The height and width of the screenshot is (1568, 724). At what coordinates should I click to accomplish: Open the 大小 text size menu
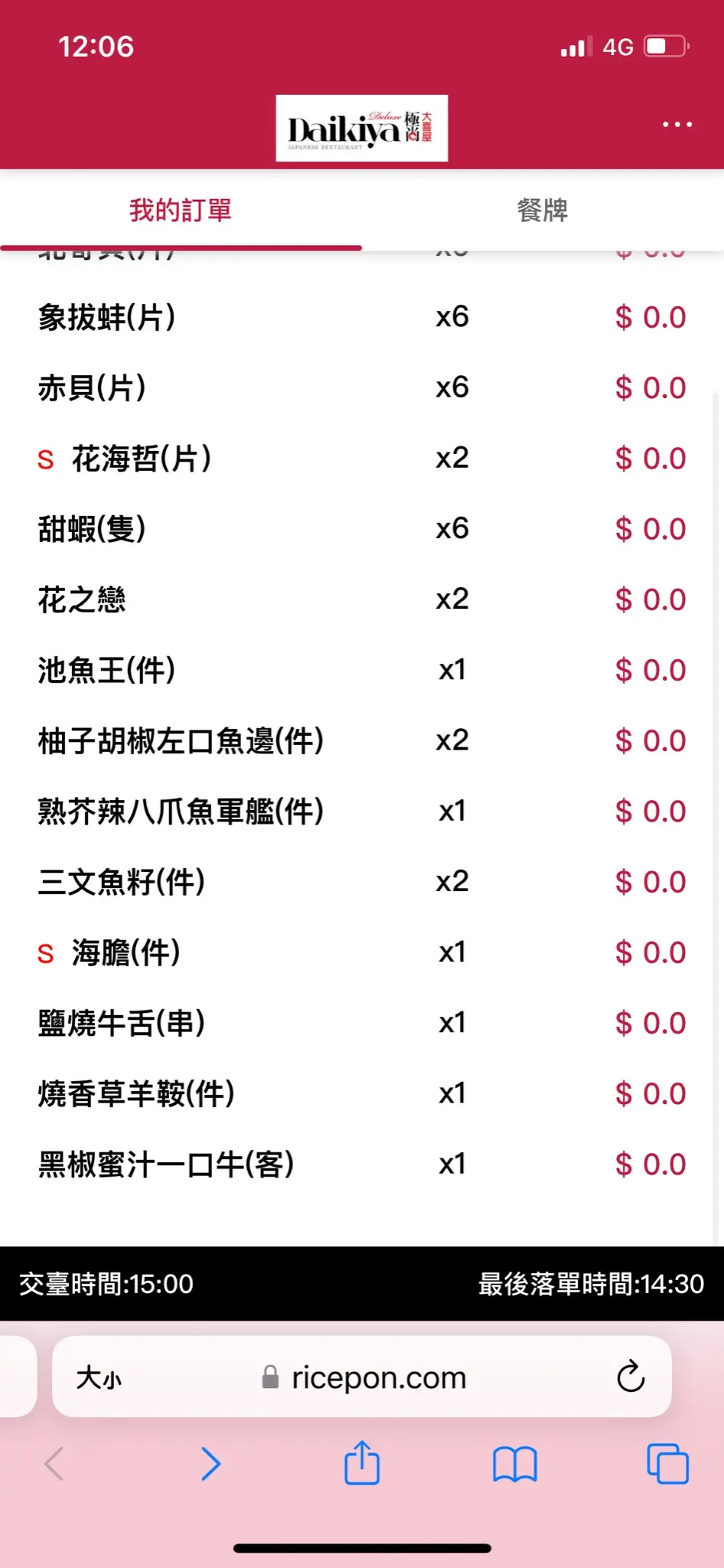(x=99, y=1378)
